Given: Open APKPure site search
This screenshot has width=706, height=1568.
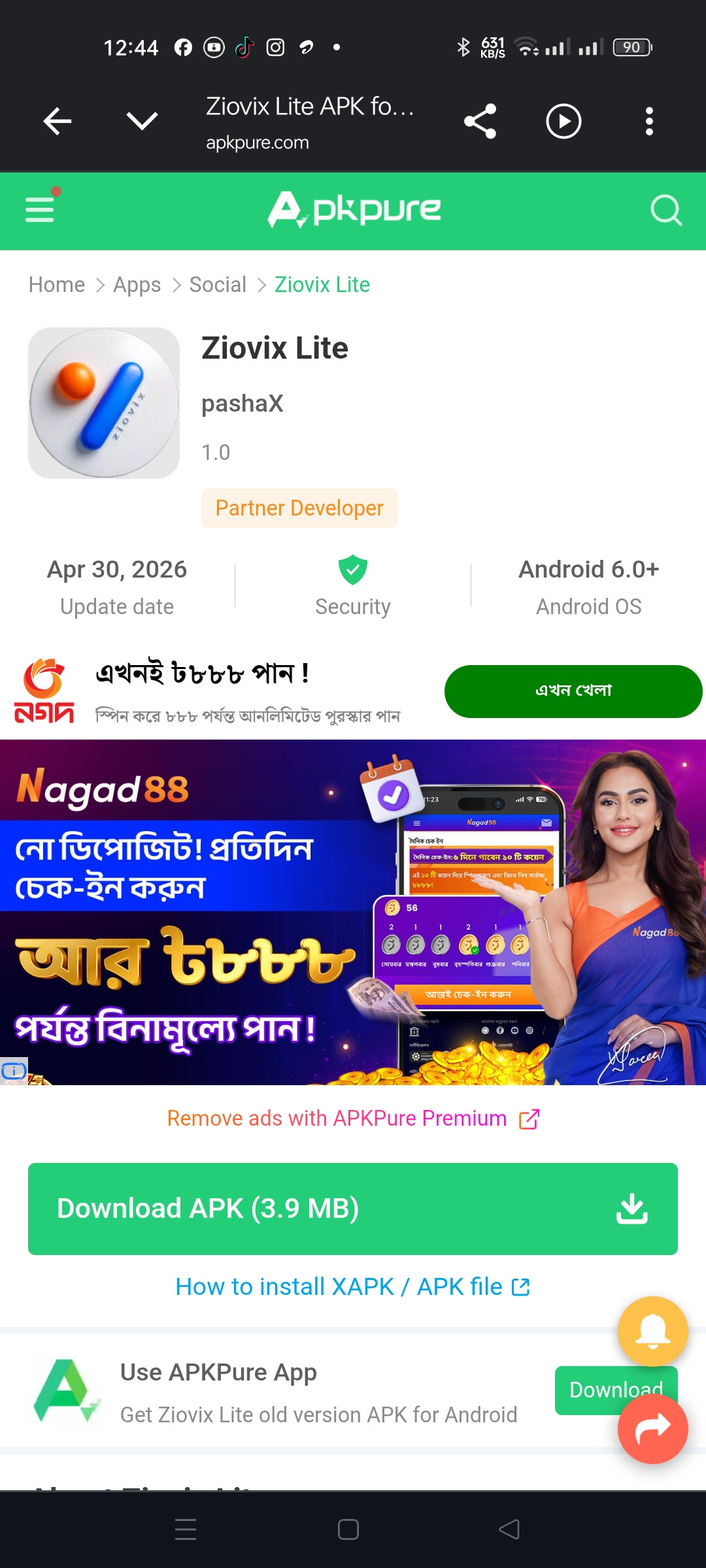Looking at the screenshot, I should (x=665, y=210).
